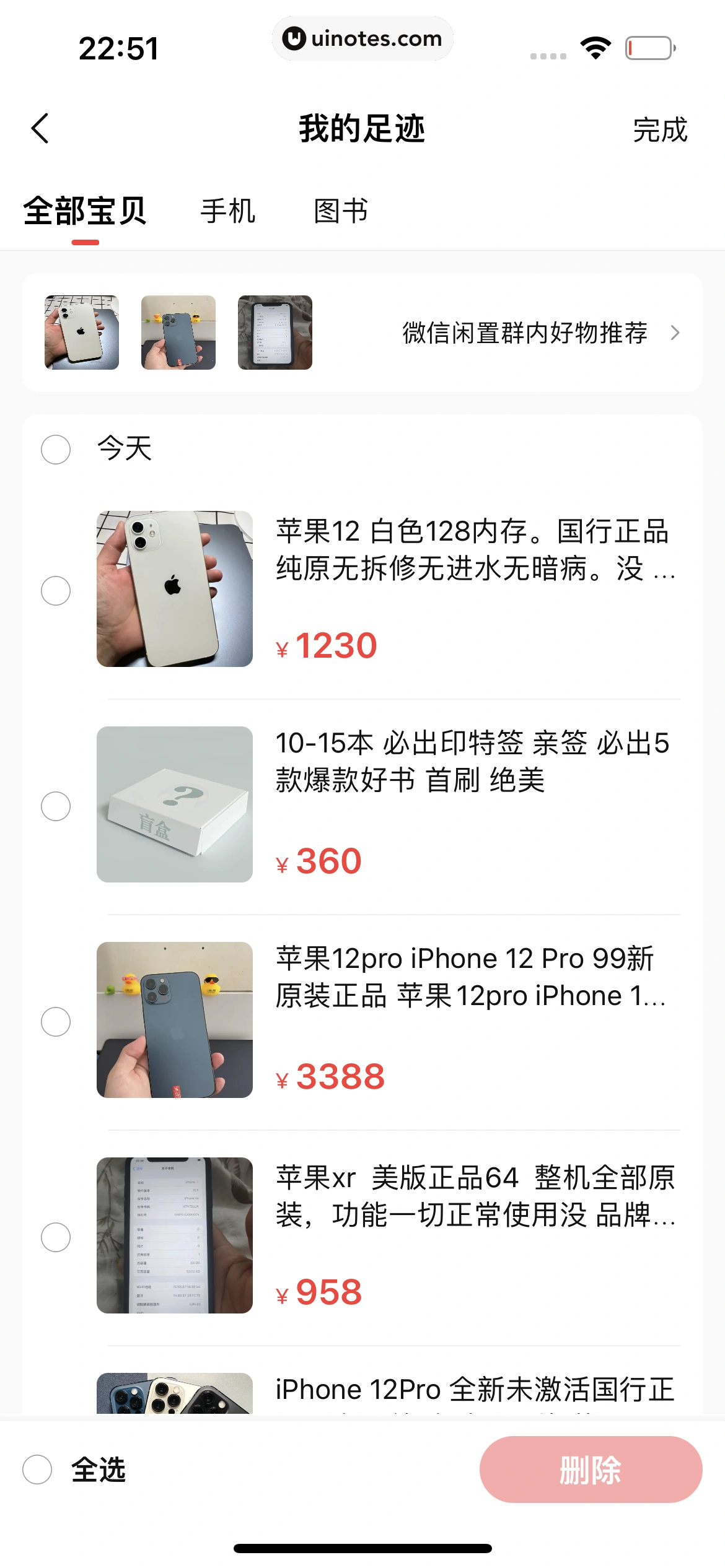Viewport: 725px width, 1568px height.
Task: Check the circle next to 苹果12 白色128内存 item
Action: 55,591
